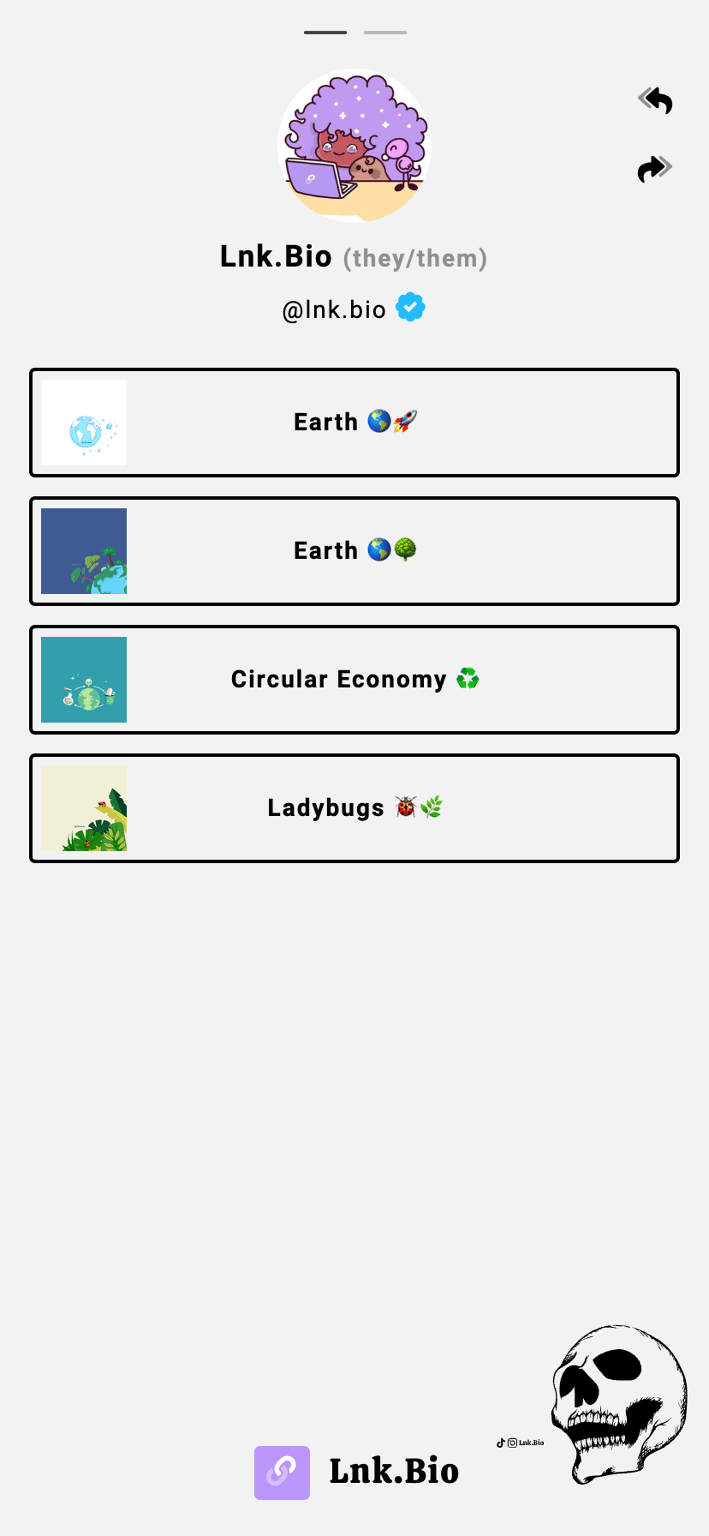
Task: Open the Earth tree link
Action: (x=354, y=551)
